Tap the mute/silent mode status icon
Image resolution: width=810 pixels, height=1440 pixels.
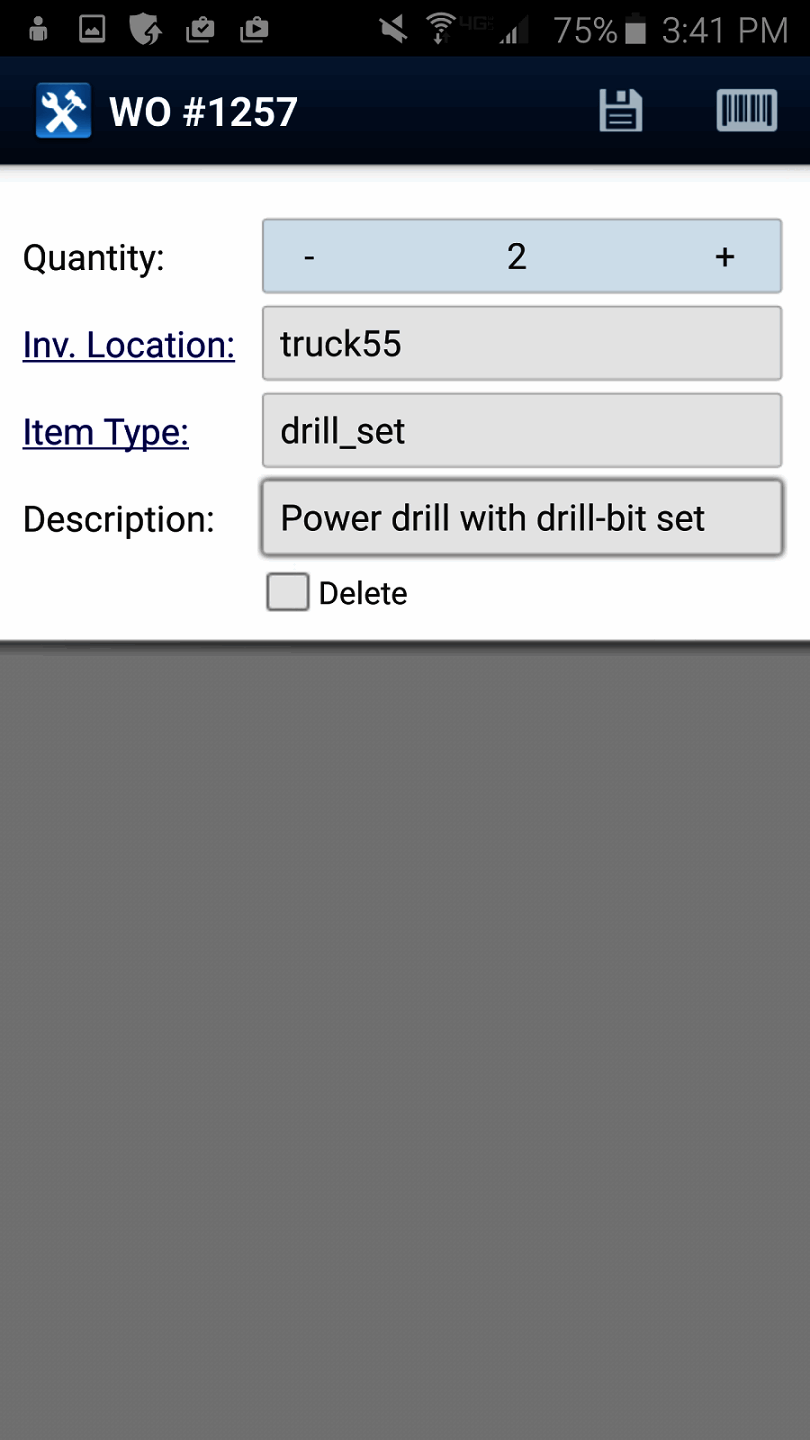click(391, 28)
